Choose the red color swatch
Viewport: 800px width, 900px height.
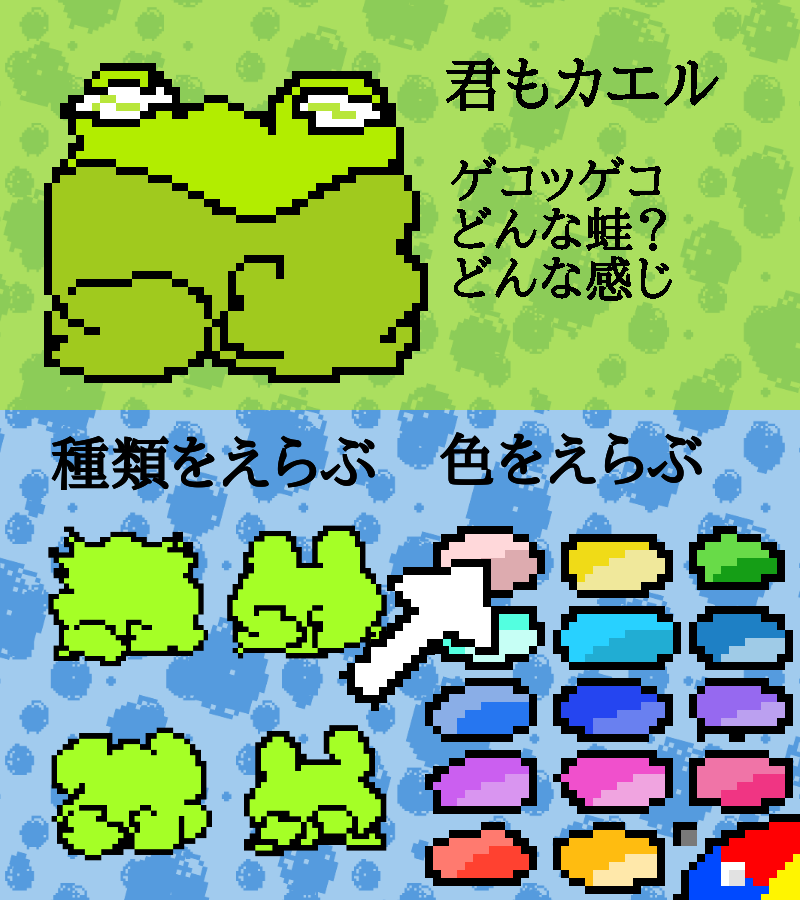click(482, 855)
